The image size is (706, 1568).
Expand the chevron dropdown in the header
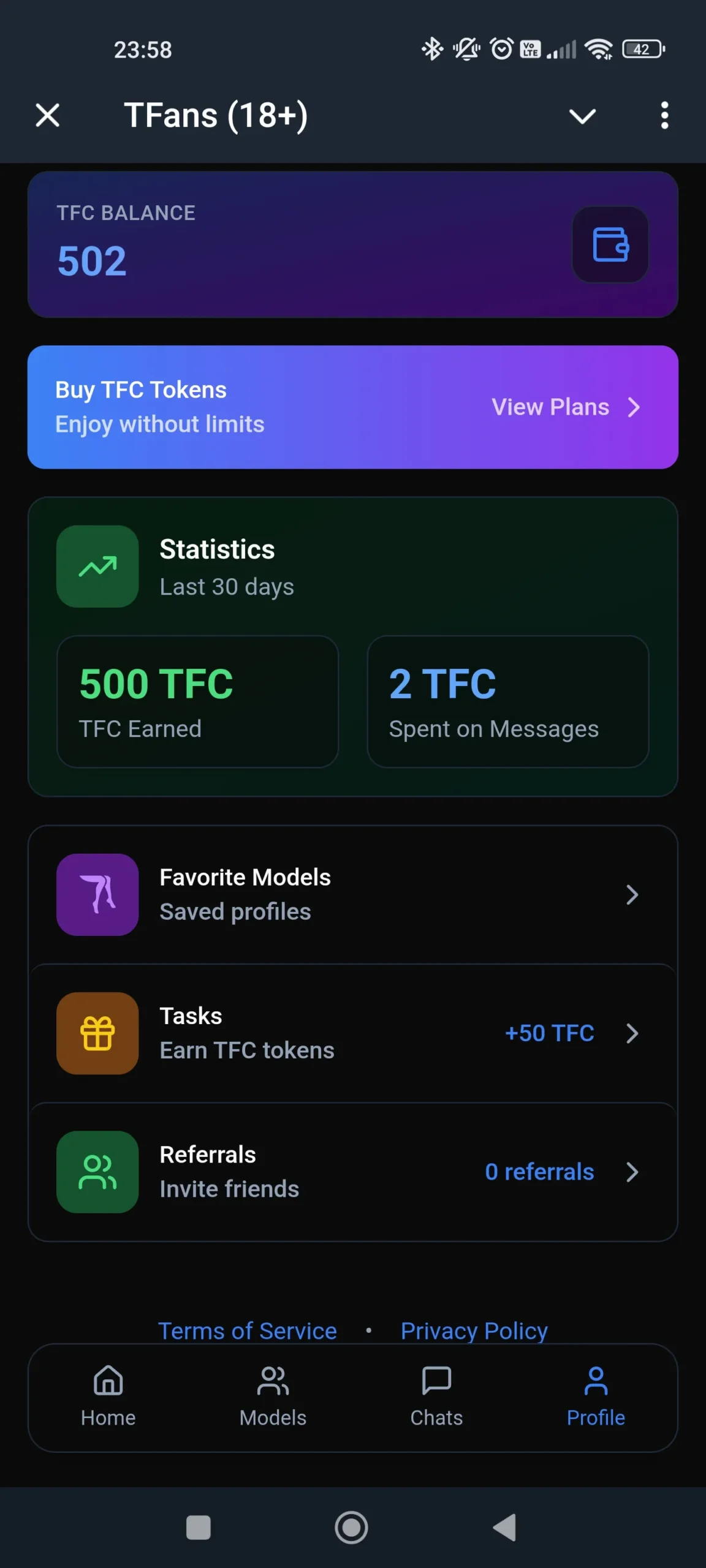pos(582,116)
